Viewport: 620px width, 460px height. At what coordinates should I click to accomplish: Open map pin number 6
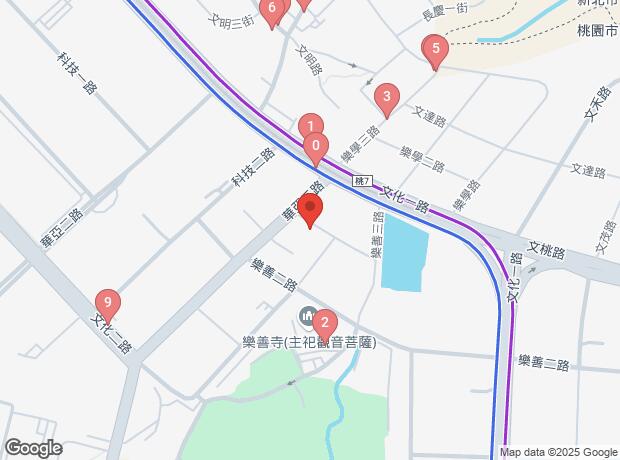(271, 10)
